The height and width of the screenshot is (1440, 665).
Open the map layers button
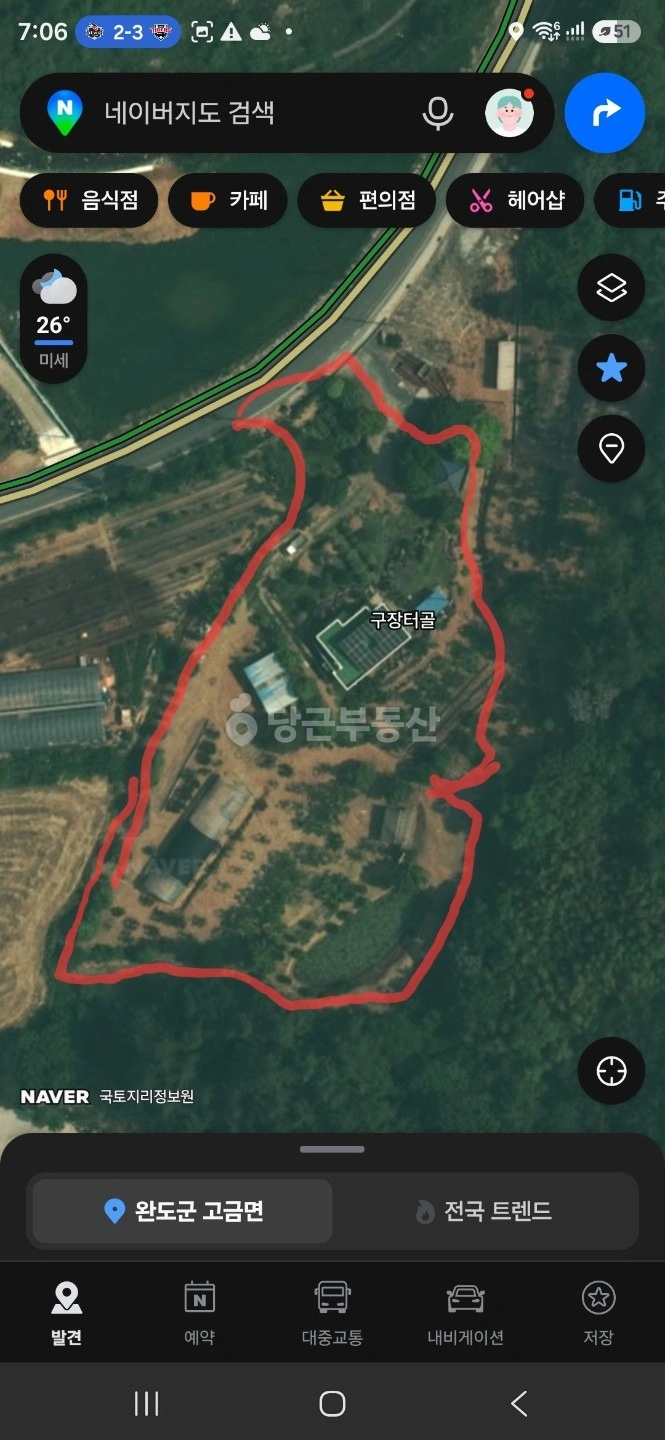[611, 288]
